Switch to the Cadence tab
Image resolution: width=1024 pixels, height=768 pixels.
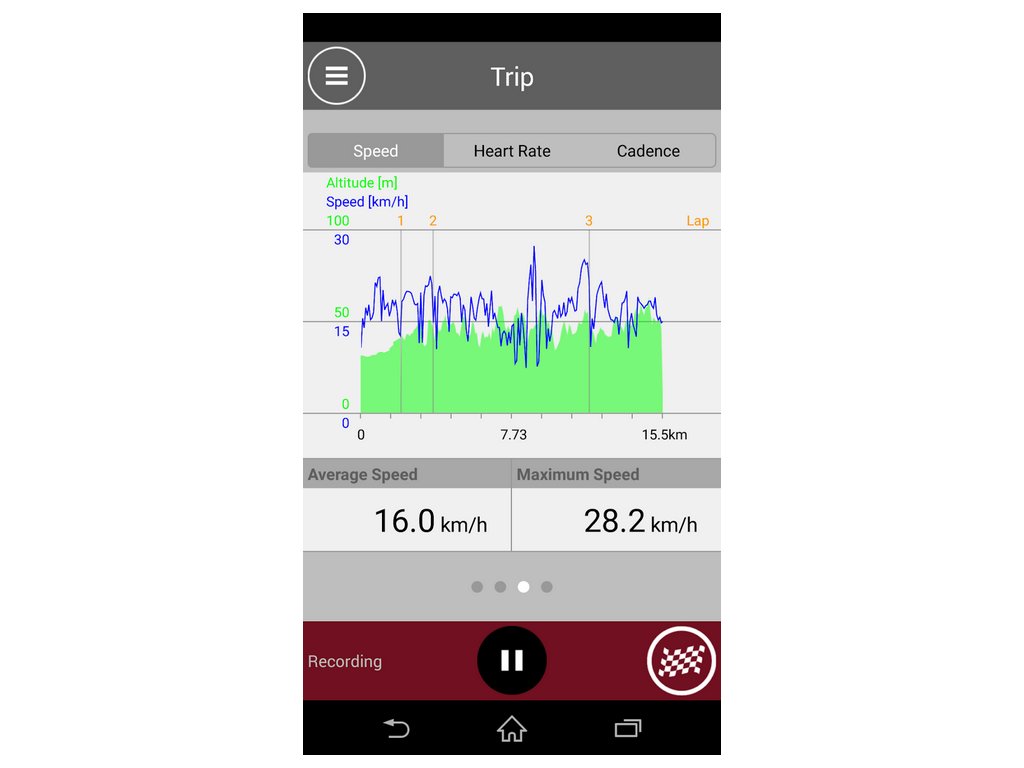648,151
